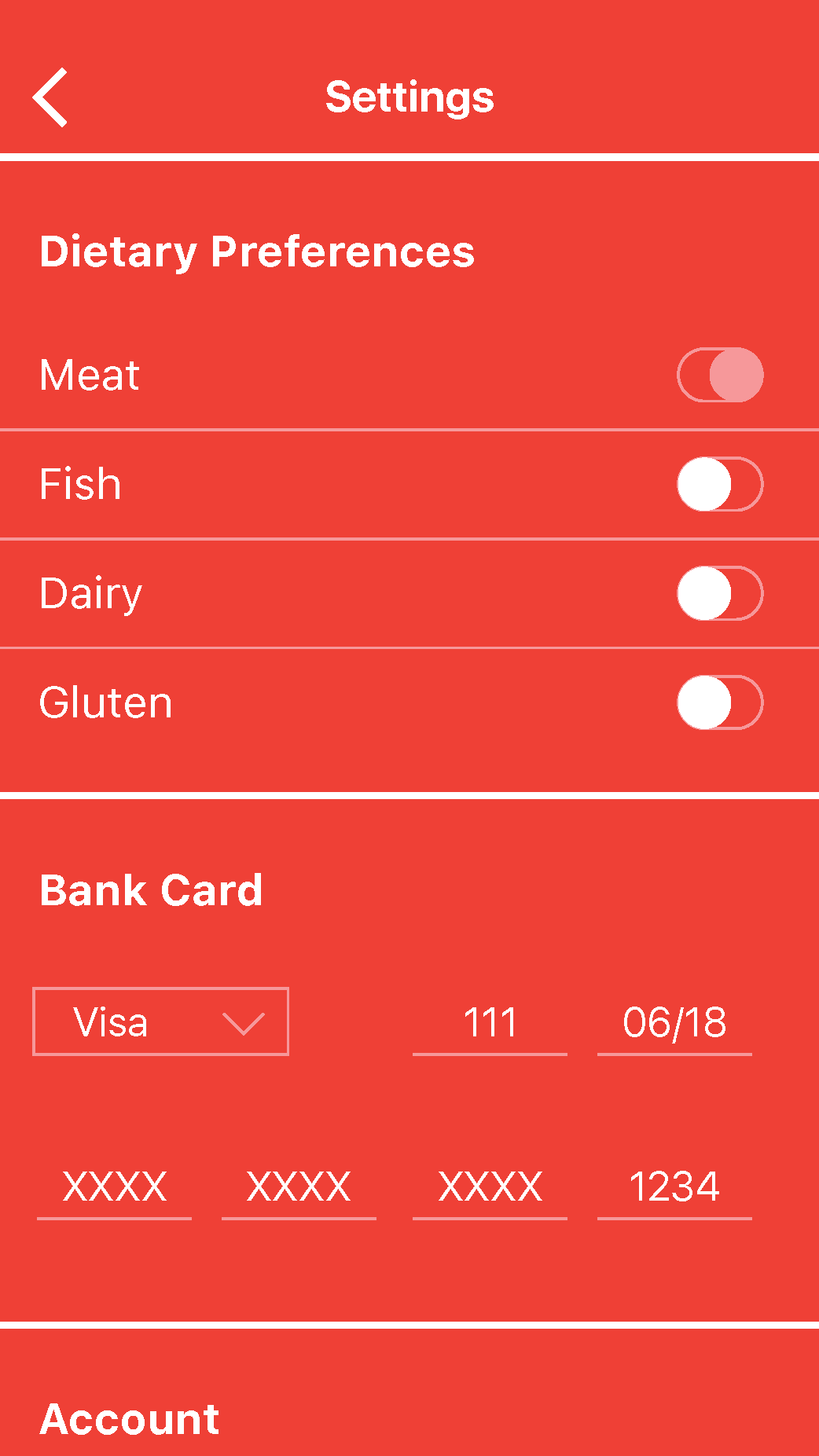
Task: Go back from Settings
Action: pos(50,97)
